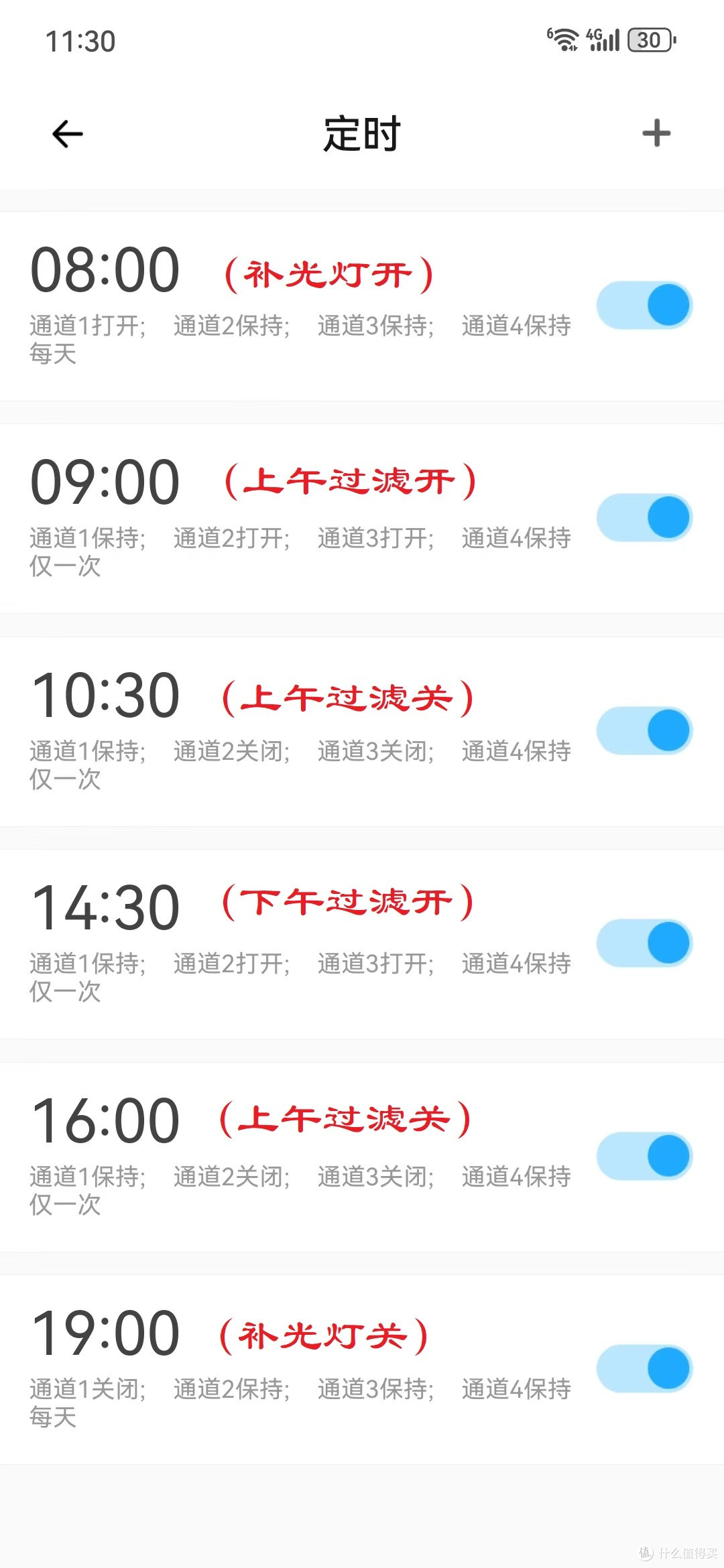The width and height of the screenshot is (724, 1568).
Task: Disable the 19:00 timer toggle
Action: pos(644,1368)
